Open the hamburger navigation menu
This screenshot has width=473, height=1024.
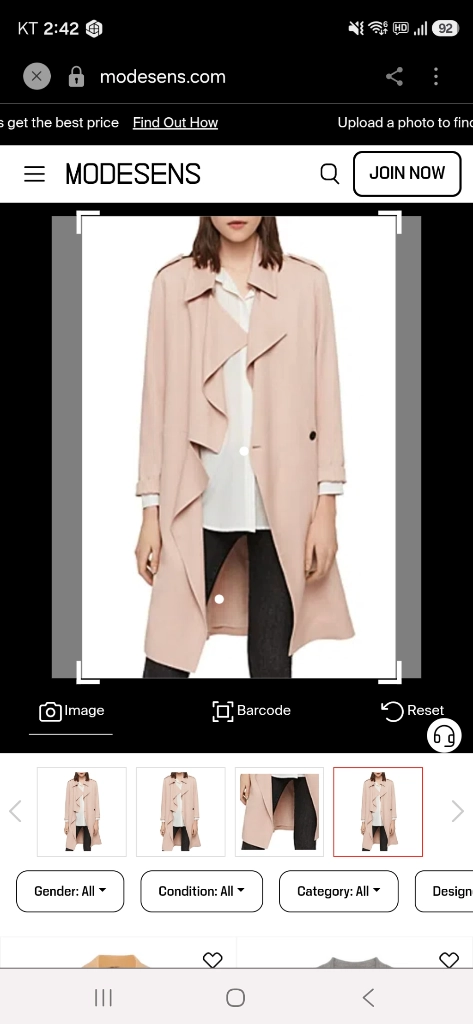(x=35, y=174)
